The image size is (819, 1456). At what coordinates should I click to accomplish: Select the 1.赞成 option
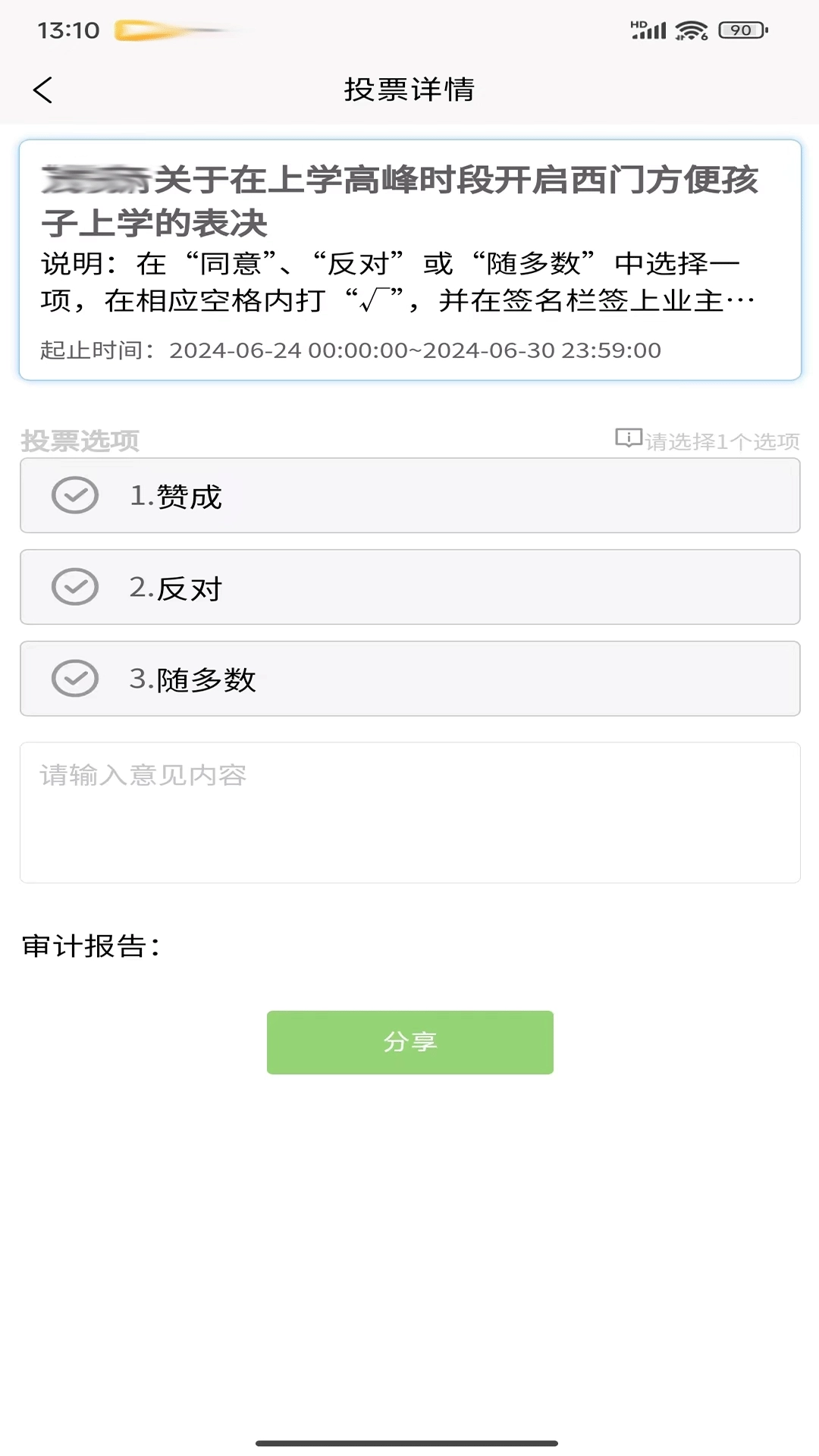[x=409, y=496]
